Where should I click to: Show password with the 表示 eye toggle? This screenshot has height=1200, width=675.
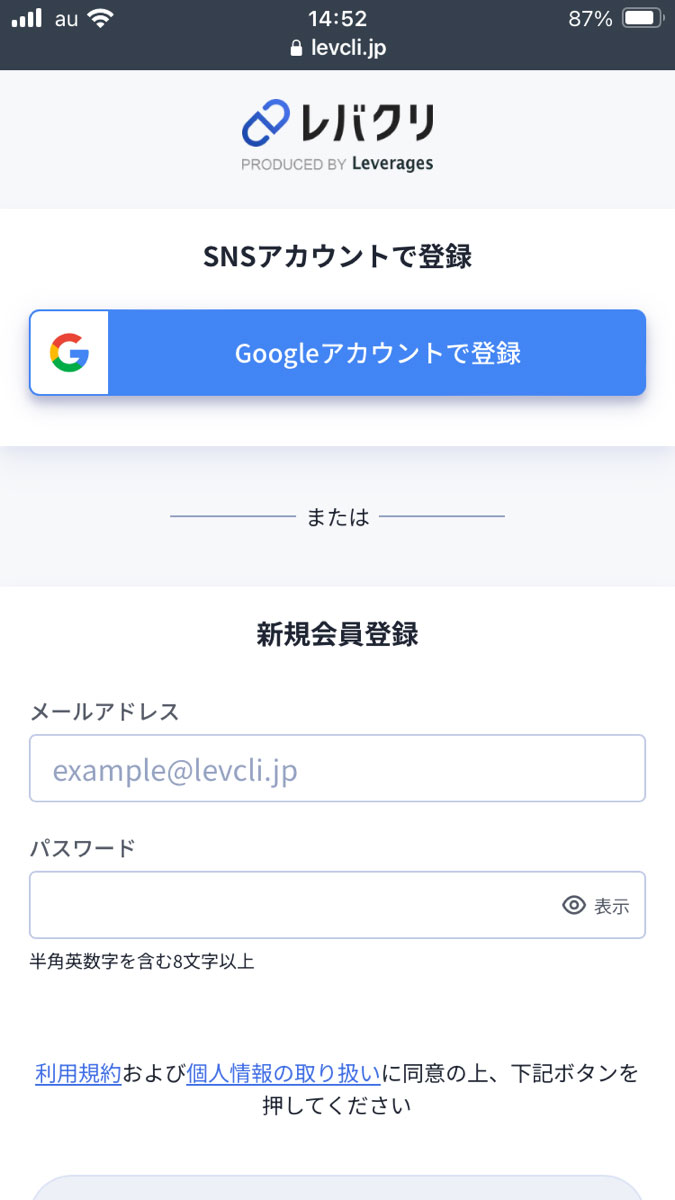596,906
